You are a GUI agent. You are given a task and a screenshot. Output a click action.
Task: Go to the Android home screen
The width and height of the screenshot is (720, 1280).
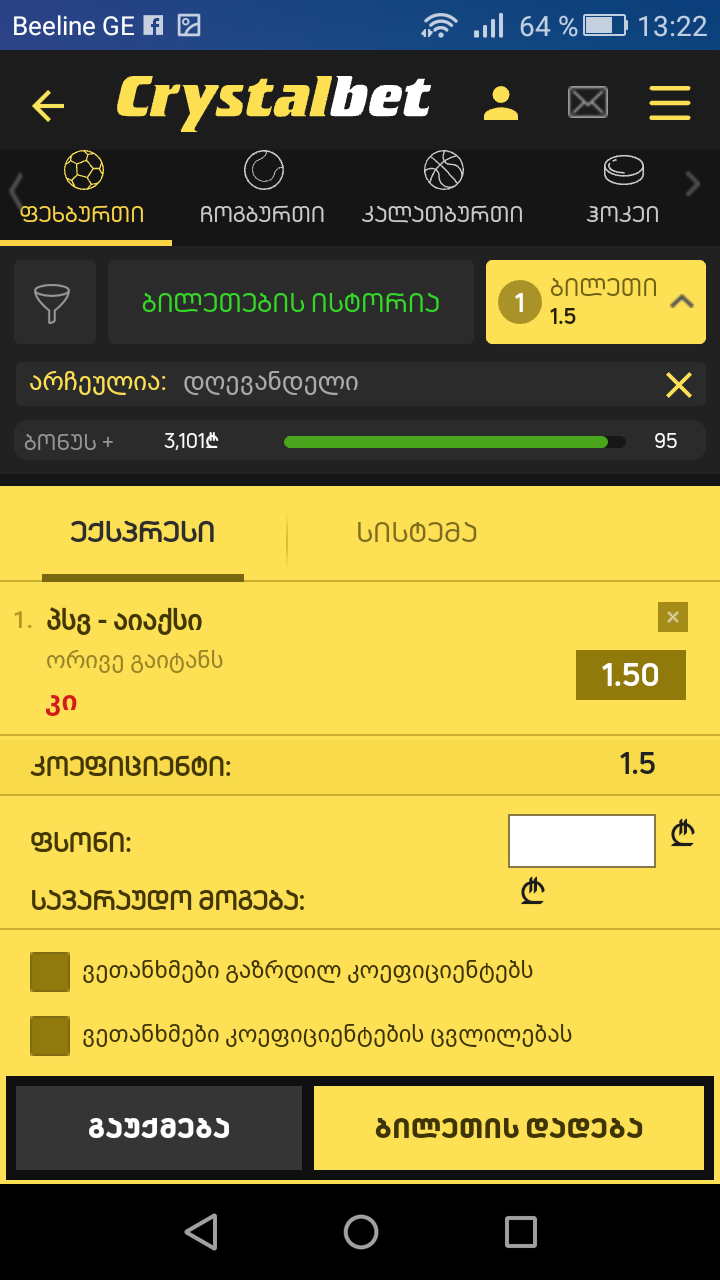click(x=360, y=1232)
